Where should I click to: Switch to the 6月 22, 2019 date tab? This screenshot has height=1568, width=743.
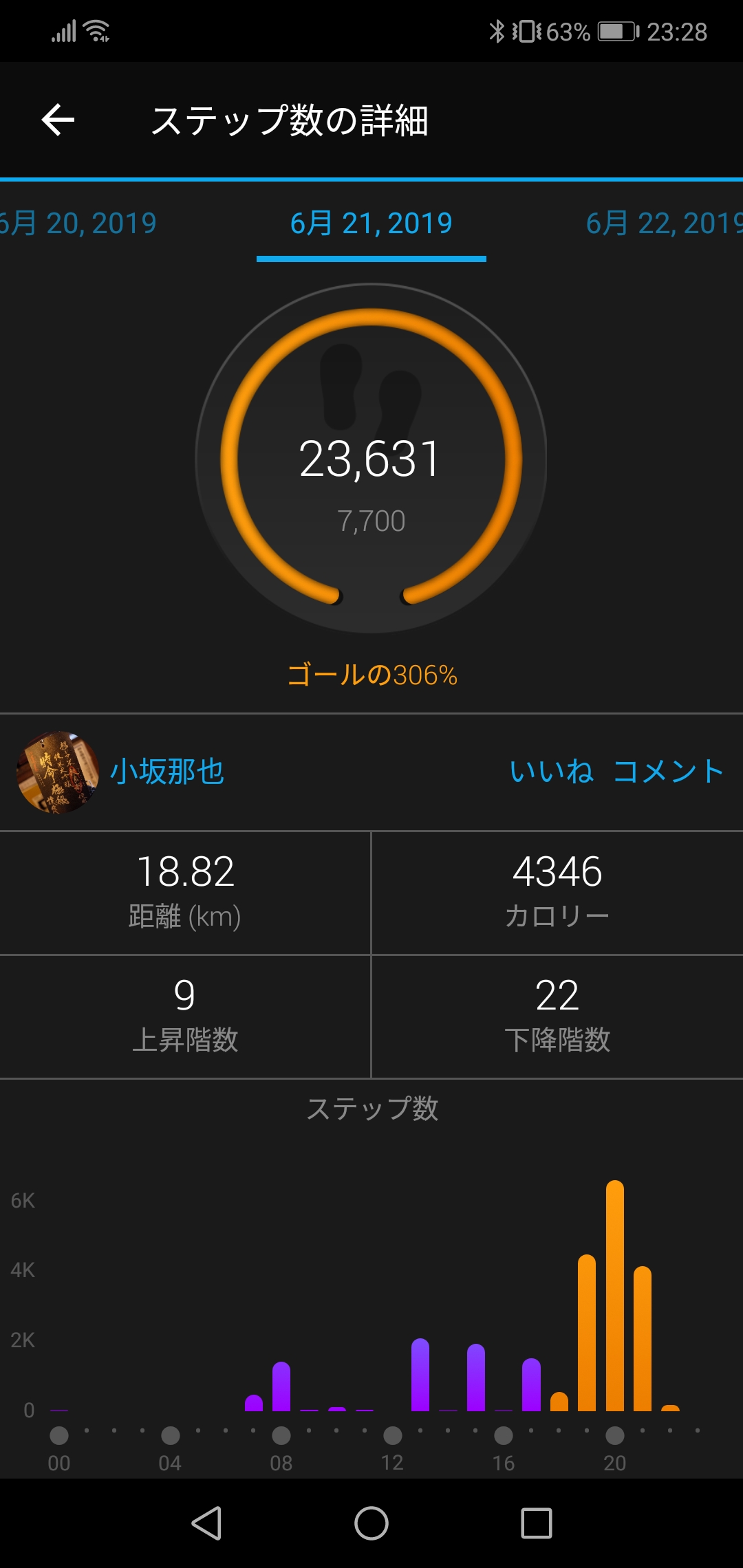pyautogui.click(x=664, y=224)
